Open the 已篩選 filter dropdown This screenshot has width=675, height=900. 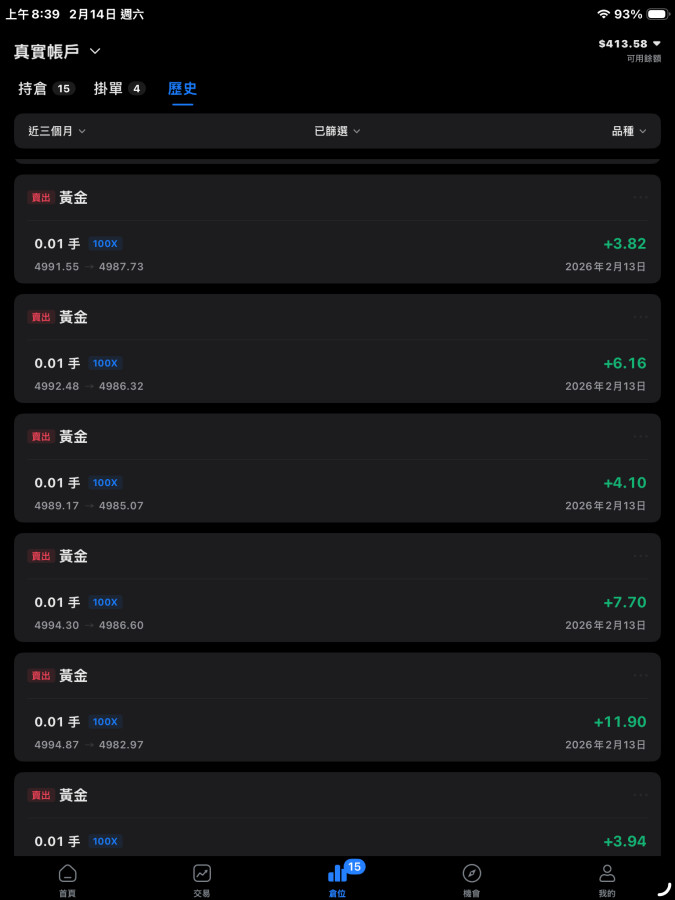pyautogui.click(x=337, y=131)
